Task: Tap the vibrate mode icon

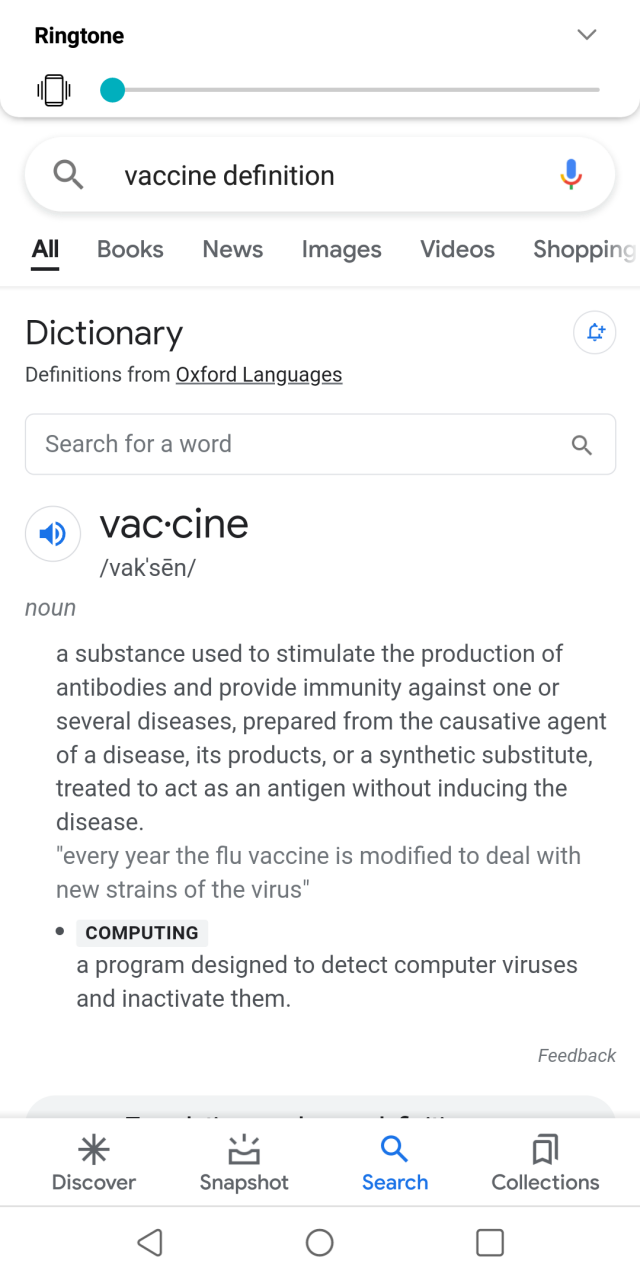Action: pos(54,90)
